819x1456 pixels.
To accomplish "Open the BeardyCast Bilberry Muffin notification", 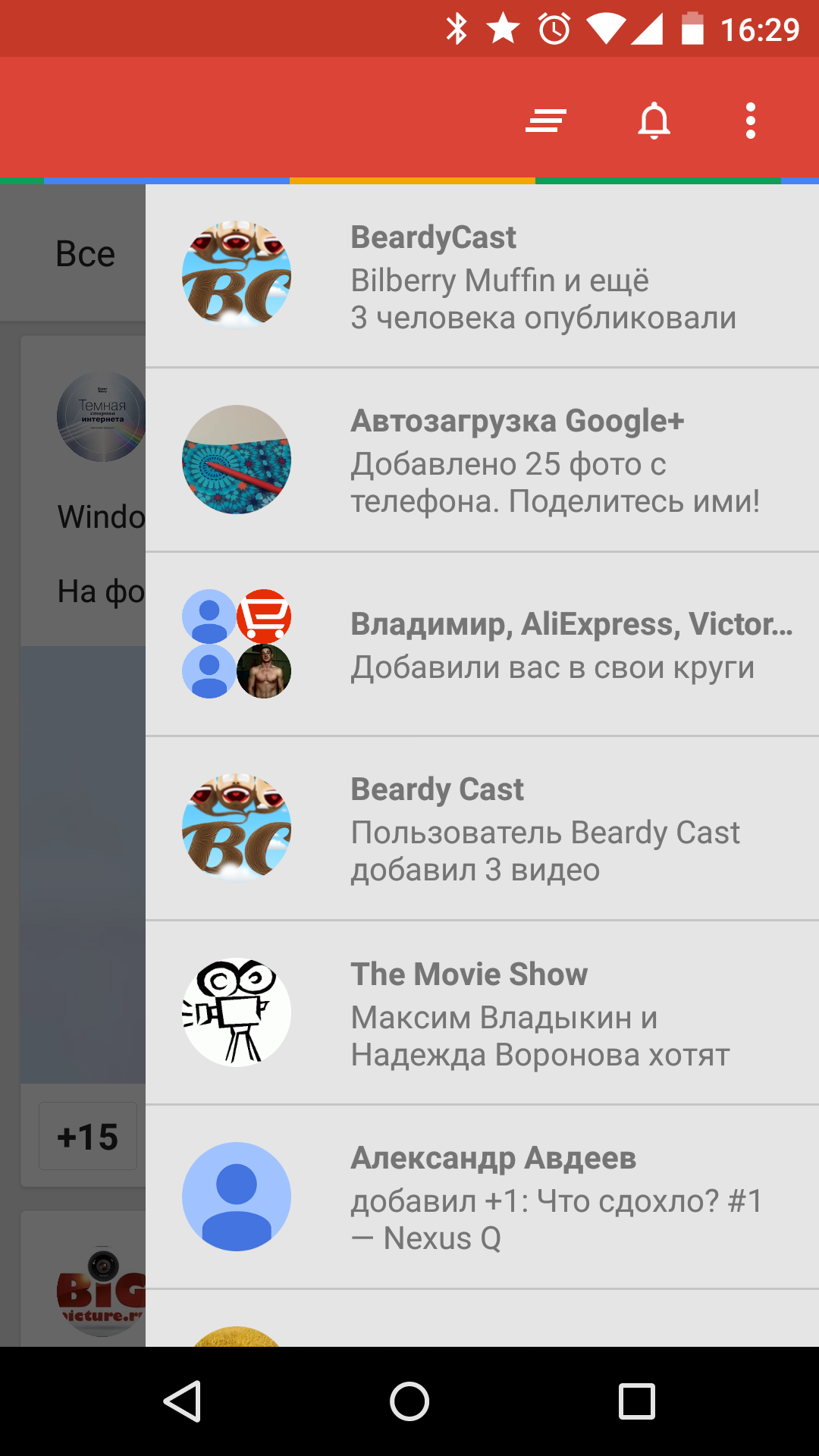I will (482, 277).
